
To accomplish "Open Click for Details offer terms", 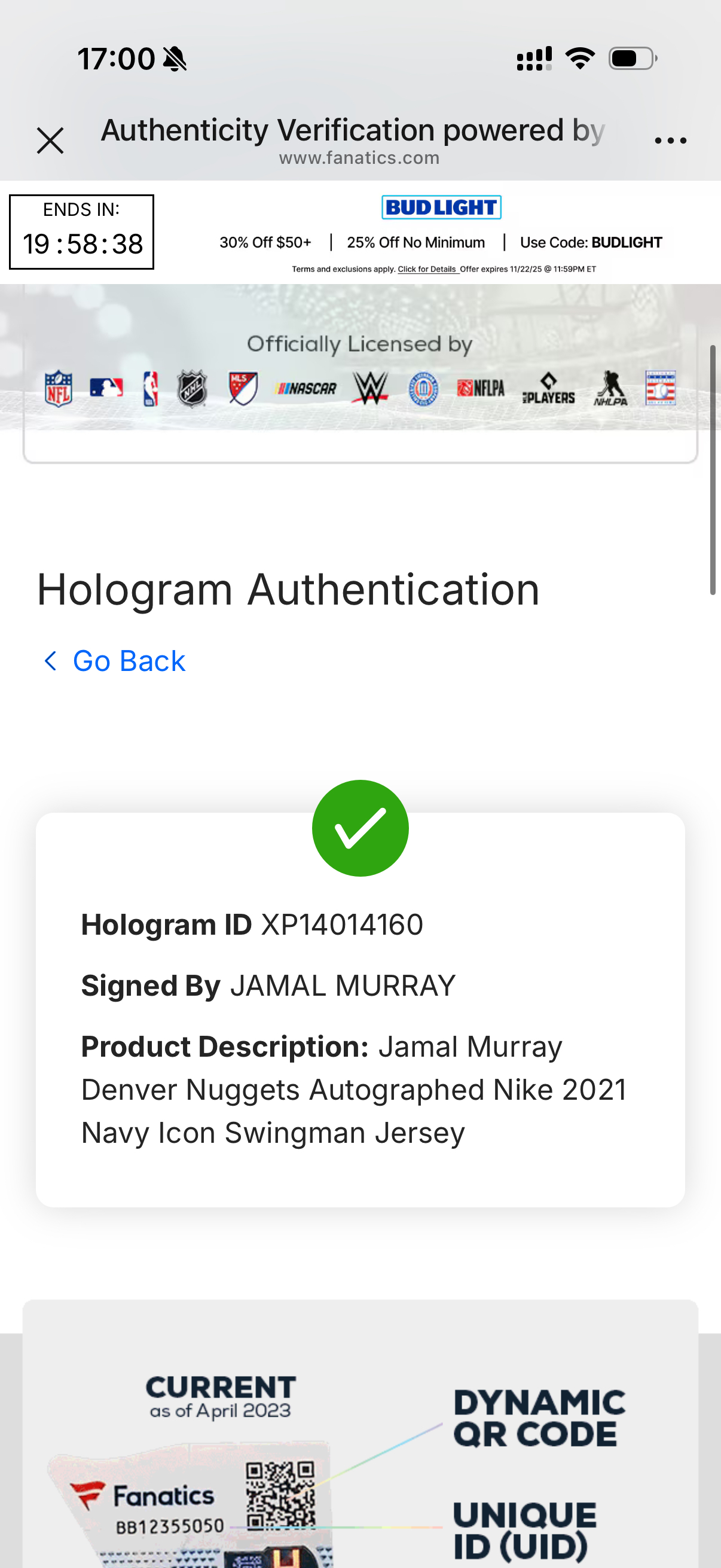I will (427, 269).
